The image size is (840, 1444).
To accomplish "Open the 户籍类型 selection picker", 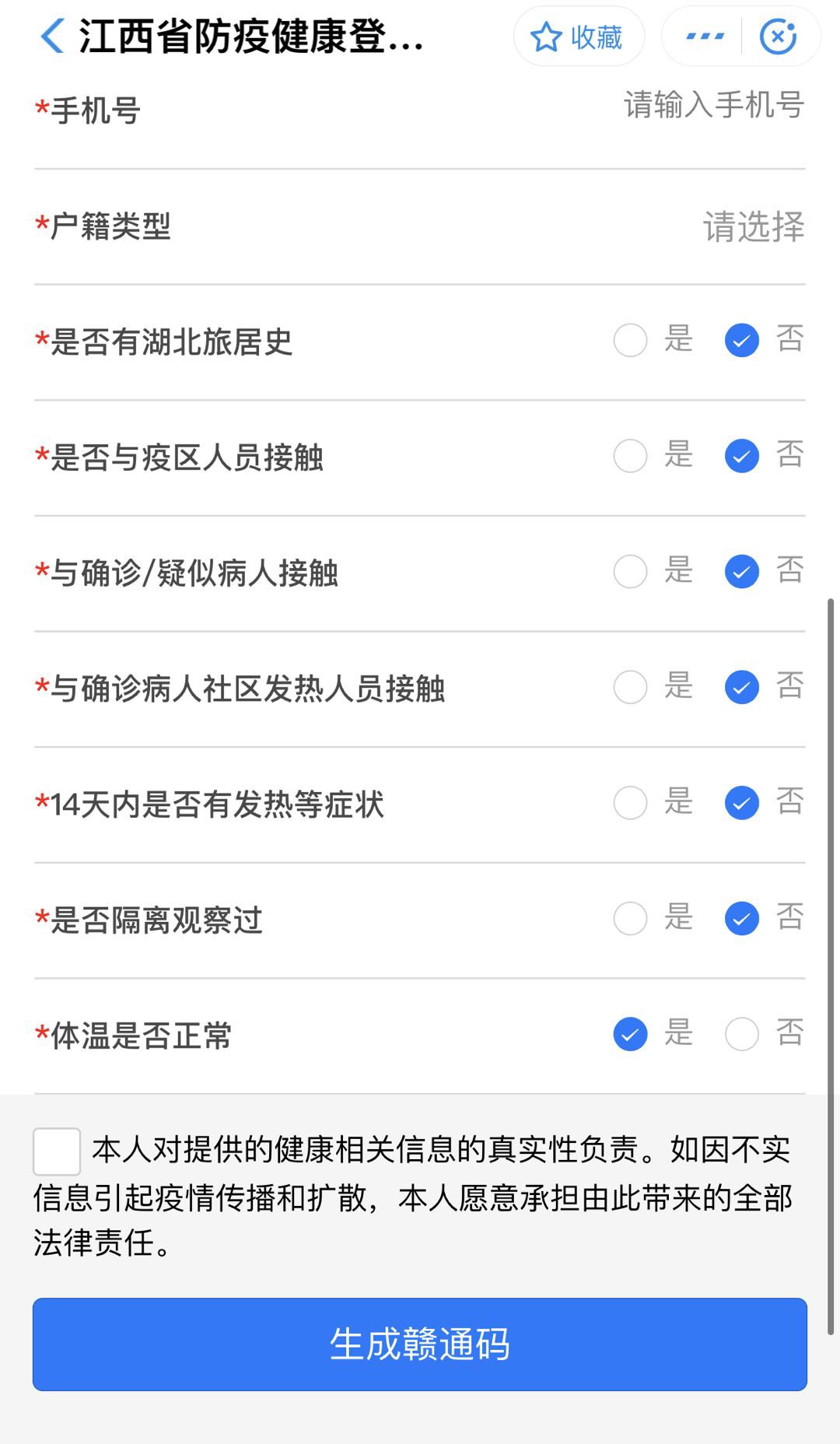I will pos(753,226).
